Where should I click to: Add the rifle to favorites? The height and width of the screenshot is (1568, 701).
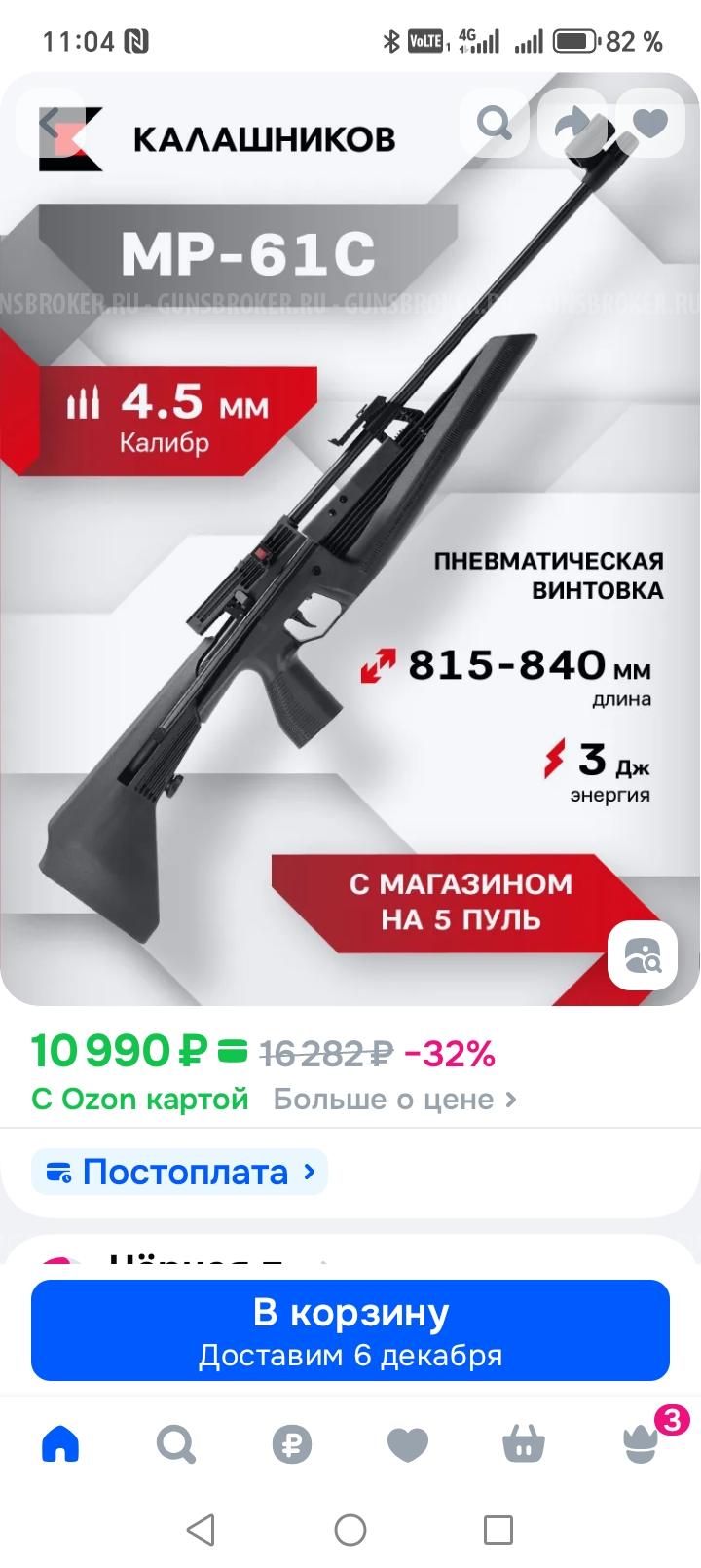tap(649, 124)
